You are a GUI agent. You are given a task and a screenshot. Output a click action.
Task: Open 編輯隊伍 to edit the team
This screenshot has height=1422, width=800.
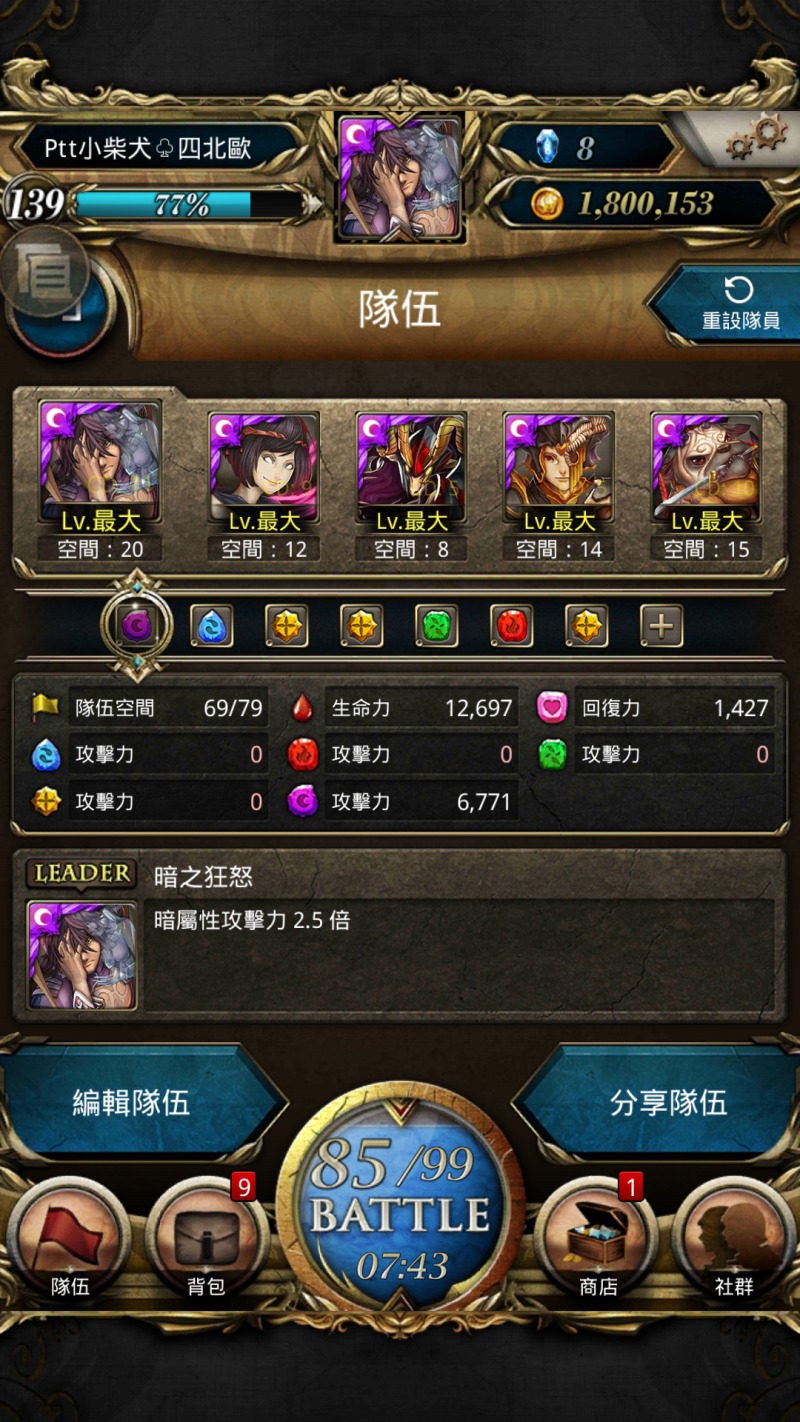point(135,1103)
